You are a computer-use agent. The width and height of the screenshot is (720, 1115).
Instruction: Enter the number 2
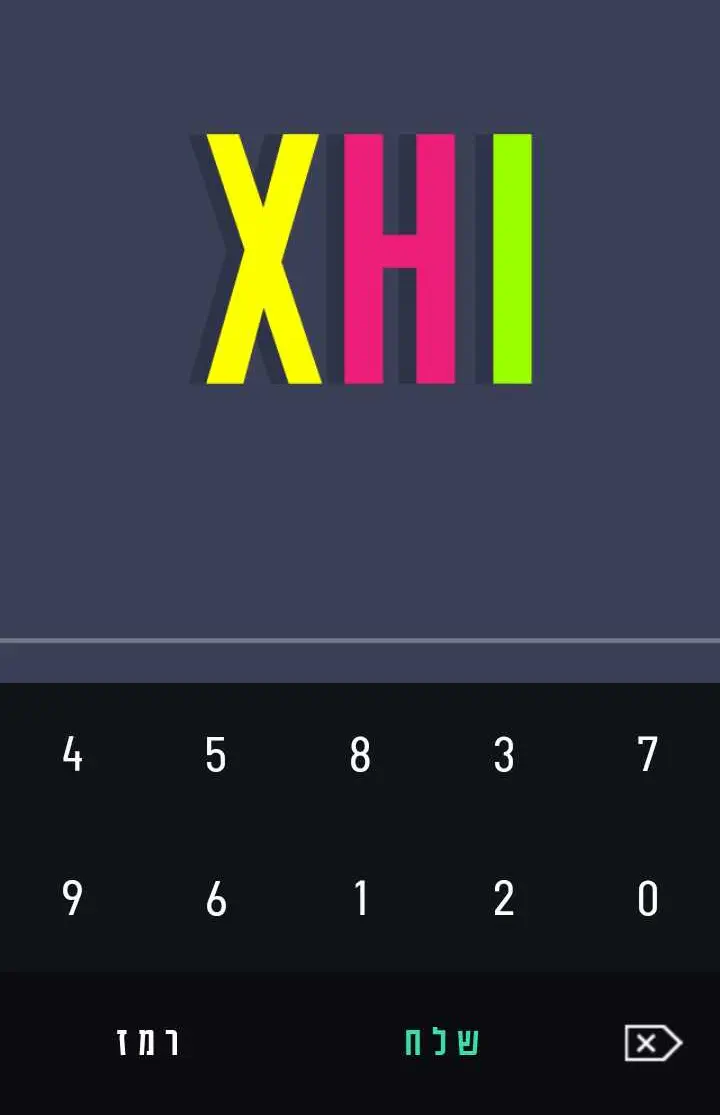tap(504, 899)
